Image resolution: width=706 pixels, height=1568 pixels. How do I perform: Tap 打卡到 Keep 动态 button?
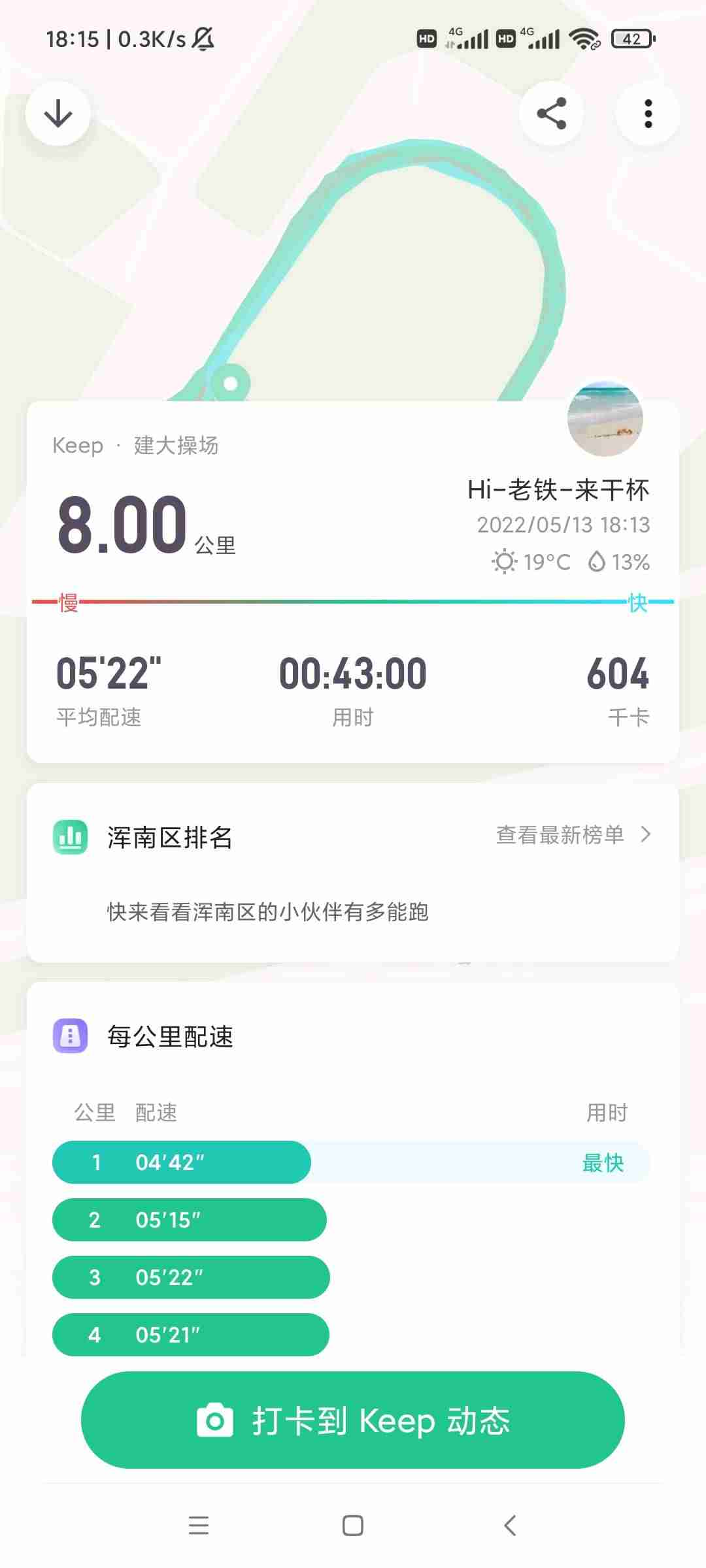(353, 1420)
